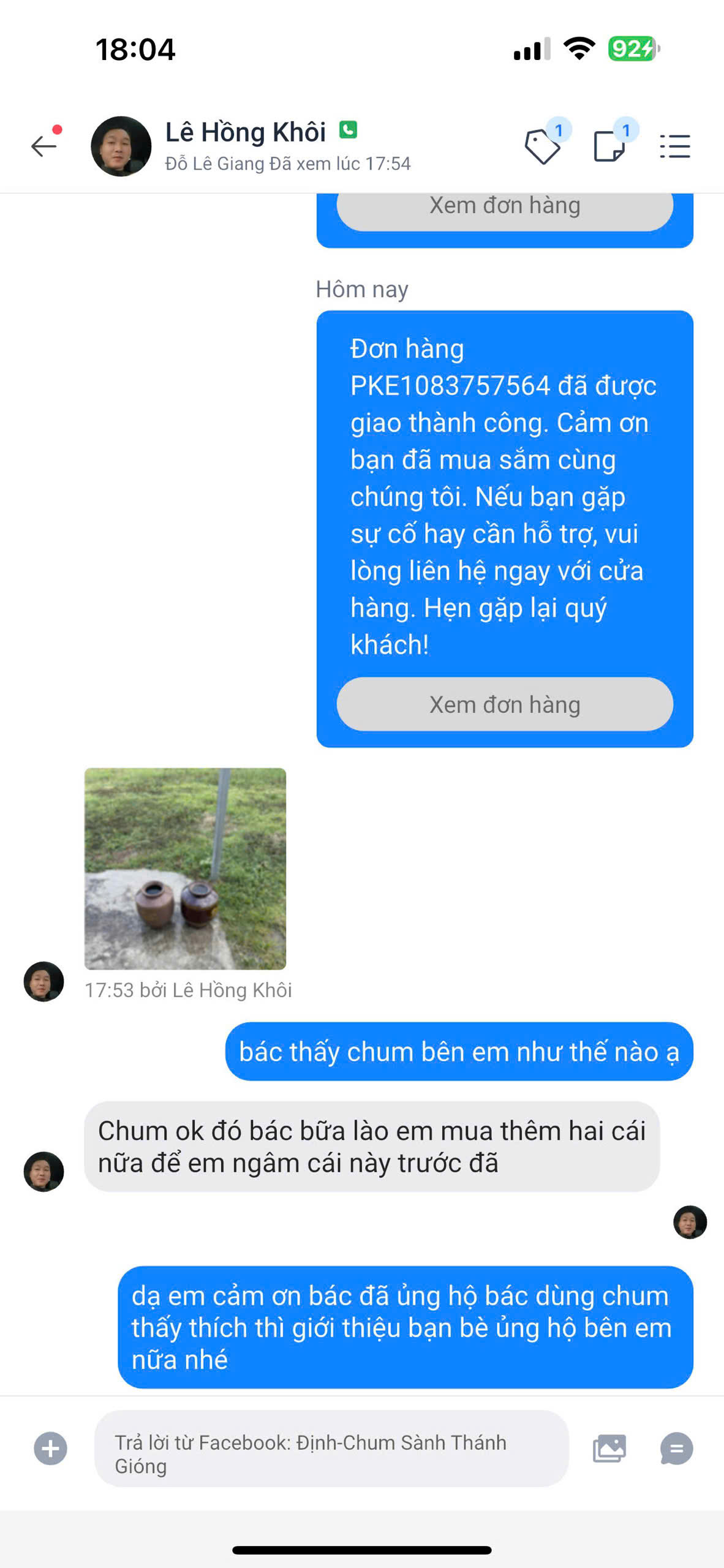This screenshot has height=1568, width=724.
Task: Open Lê Hồng Khôi's profile picture in the header
Action: pyautogui.click(x=121, y=146)
